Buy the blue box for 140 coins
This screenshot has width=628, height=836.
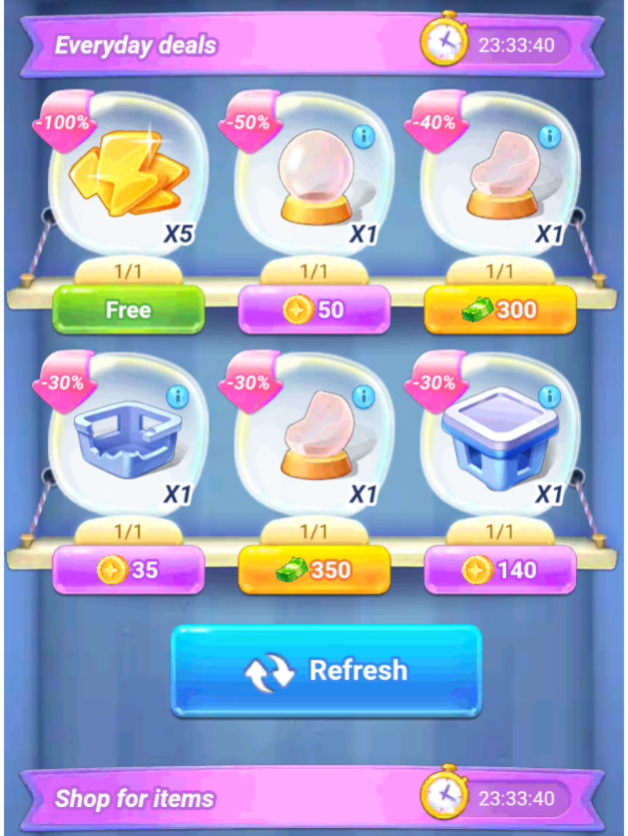[x=500, y=570]
